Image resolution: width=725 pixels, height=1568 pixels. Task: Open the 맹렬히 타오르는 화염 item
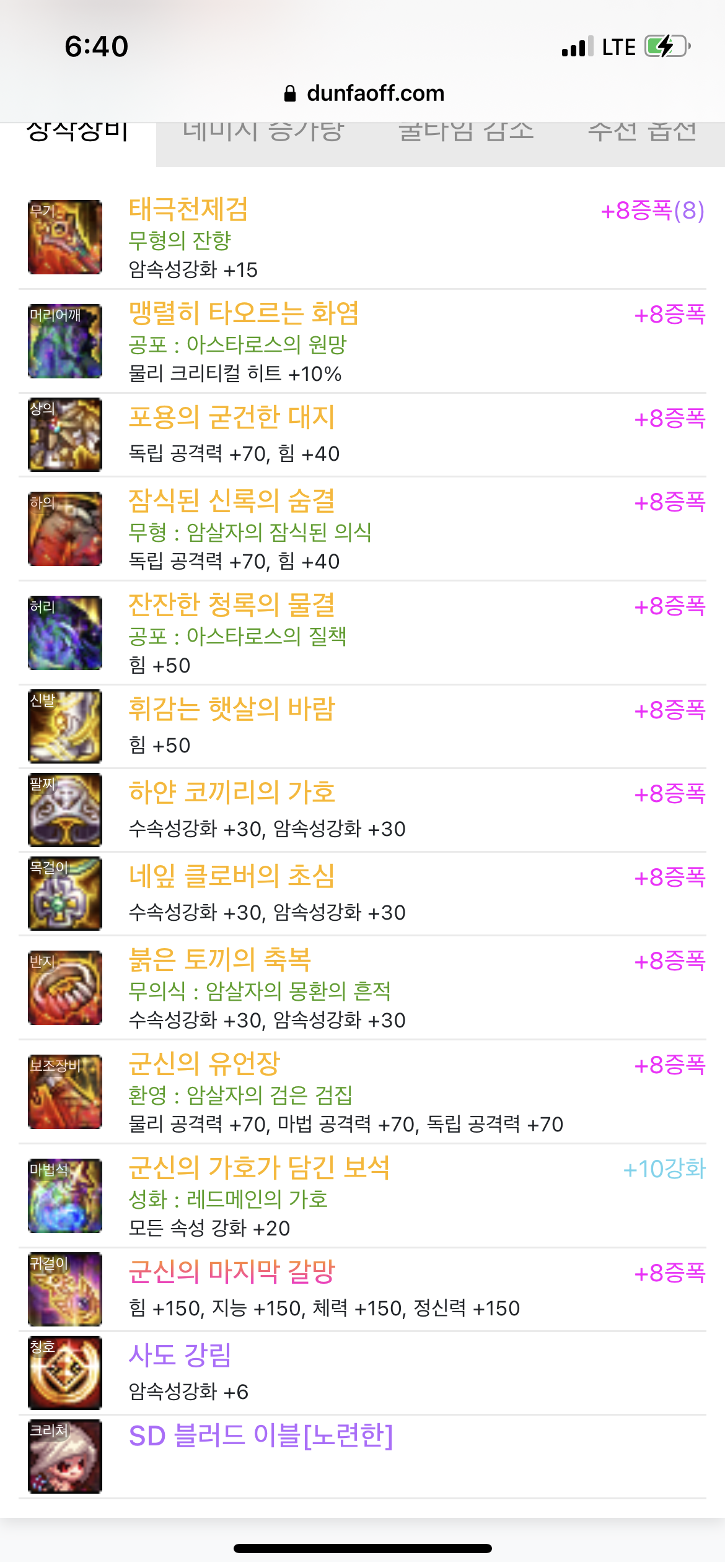[362, 341]
